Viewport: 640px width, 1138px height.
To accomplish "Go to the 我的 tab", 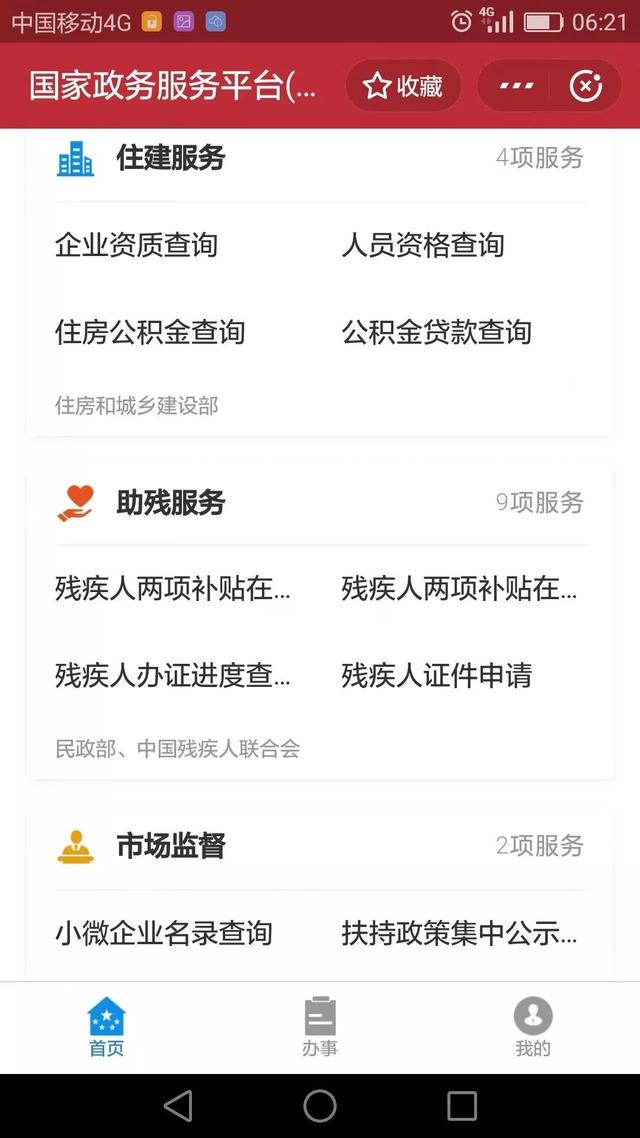I will pyautogui.click(x=533, y=1027).
